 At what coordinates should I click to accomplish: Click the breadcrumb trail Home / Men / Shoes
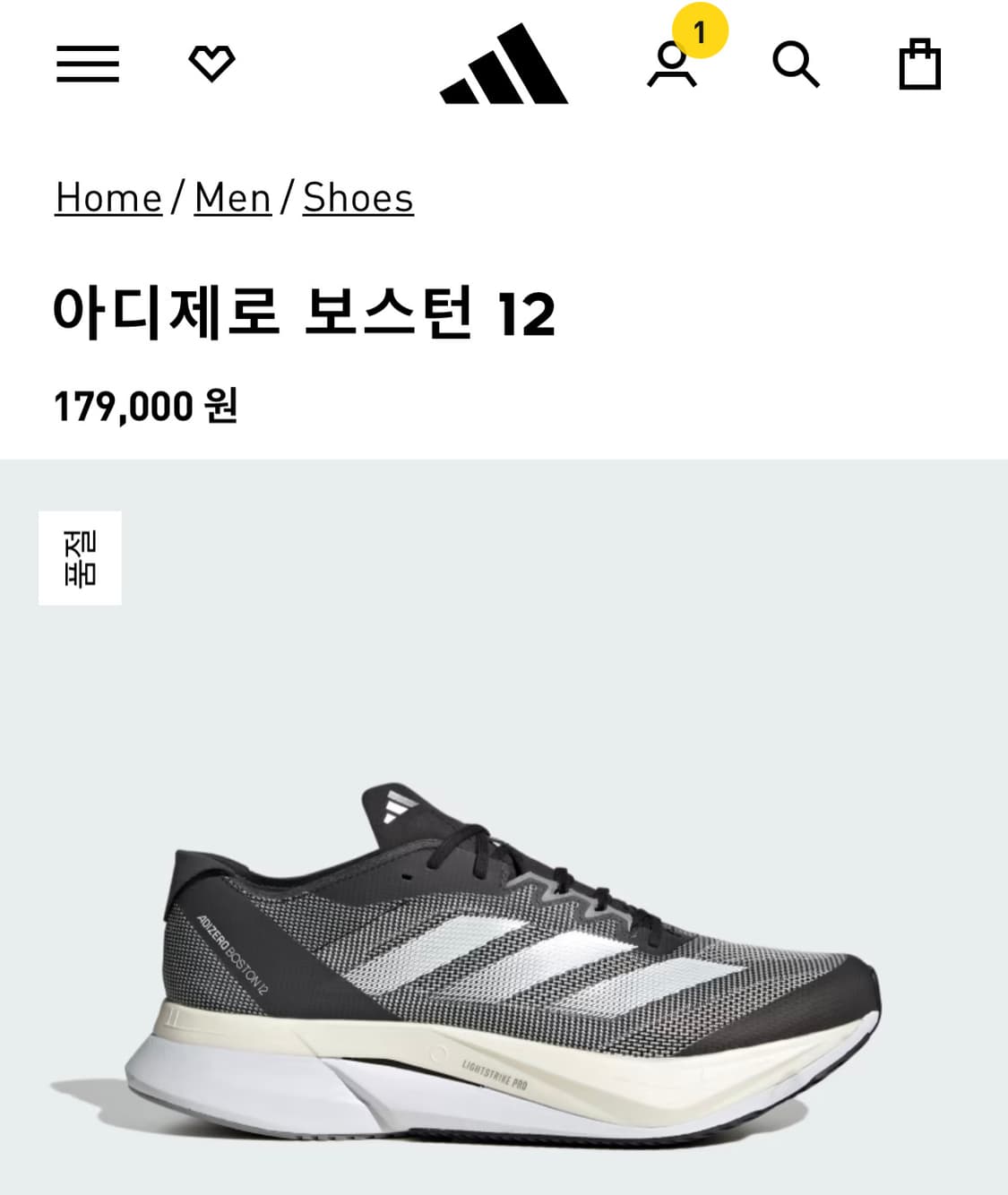pos(233,198)
